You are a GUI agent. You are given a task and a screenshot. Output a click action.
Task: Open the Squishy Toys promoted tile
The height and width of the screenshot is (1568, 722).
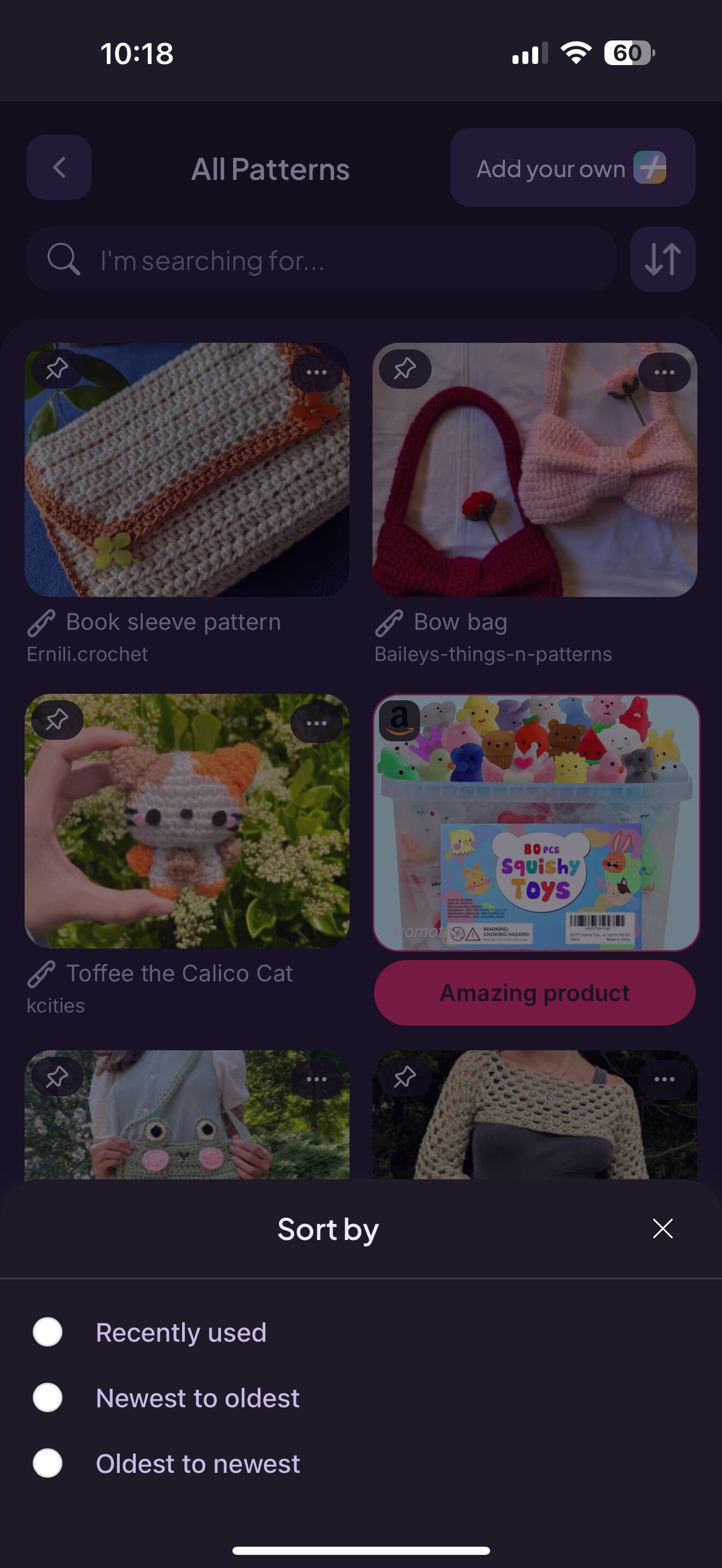[x=537, y=822]
